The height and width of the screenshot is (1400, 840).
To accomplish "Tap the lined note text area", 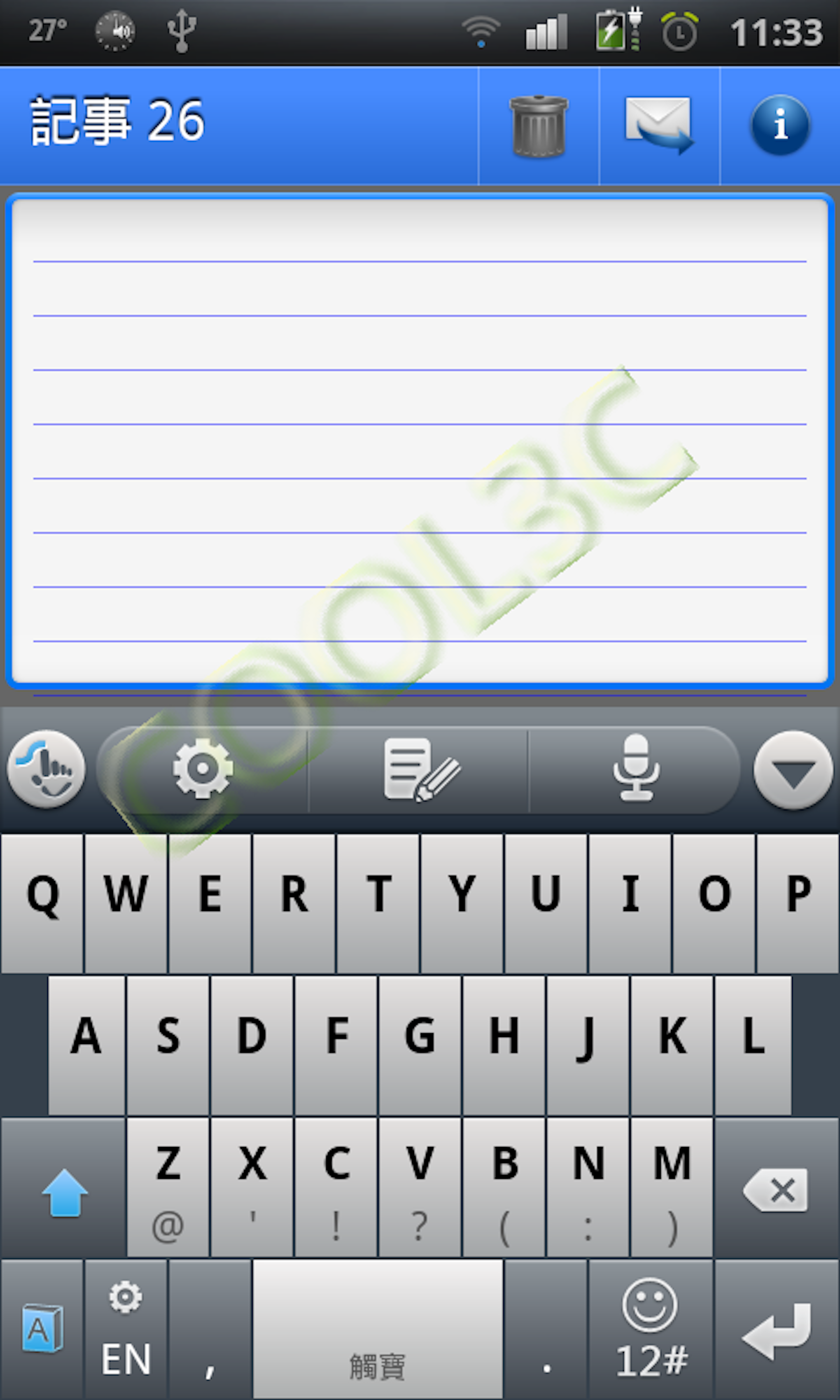I will coord(419,441).
